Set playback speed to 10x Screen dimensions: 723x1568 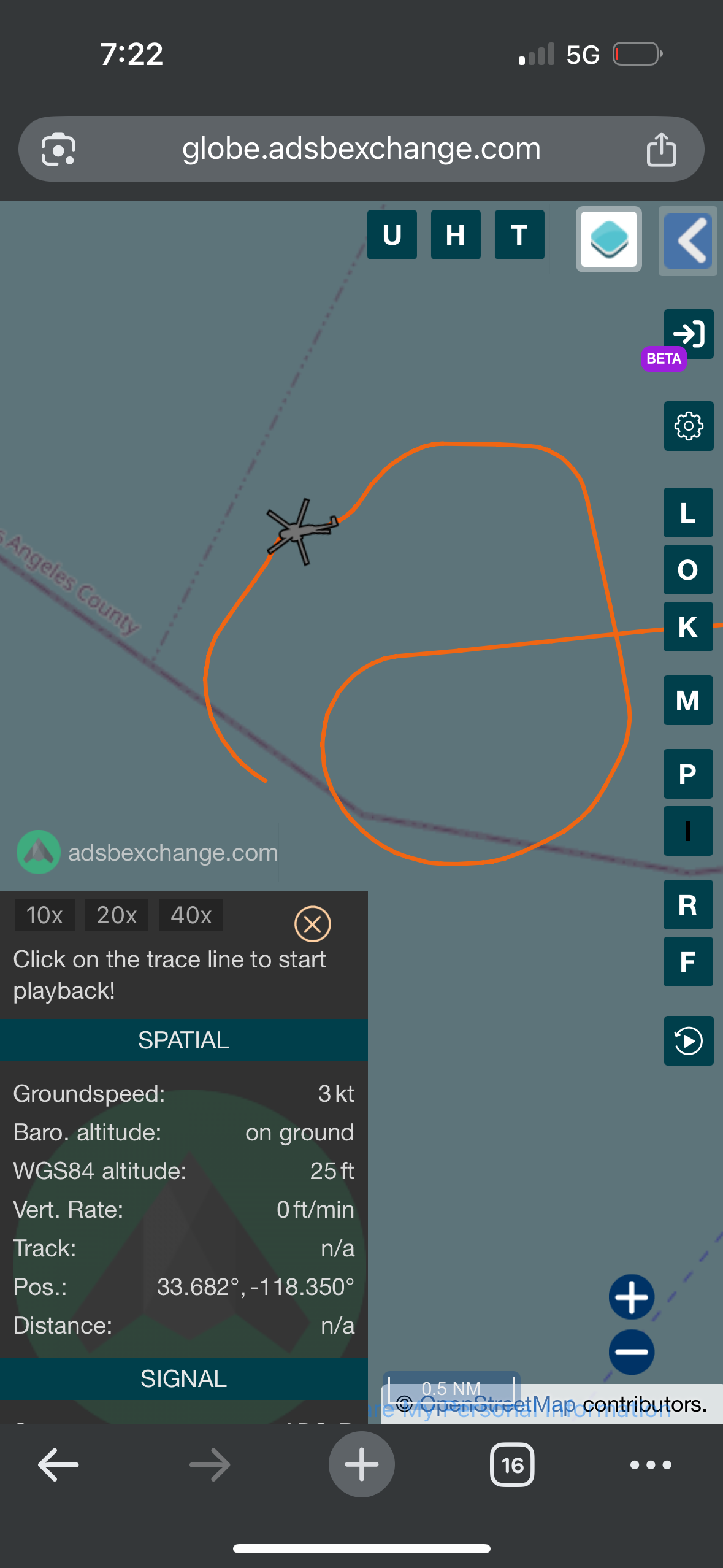click(45, 915)
